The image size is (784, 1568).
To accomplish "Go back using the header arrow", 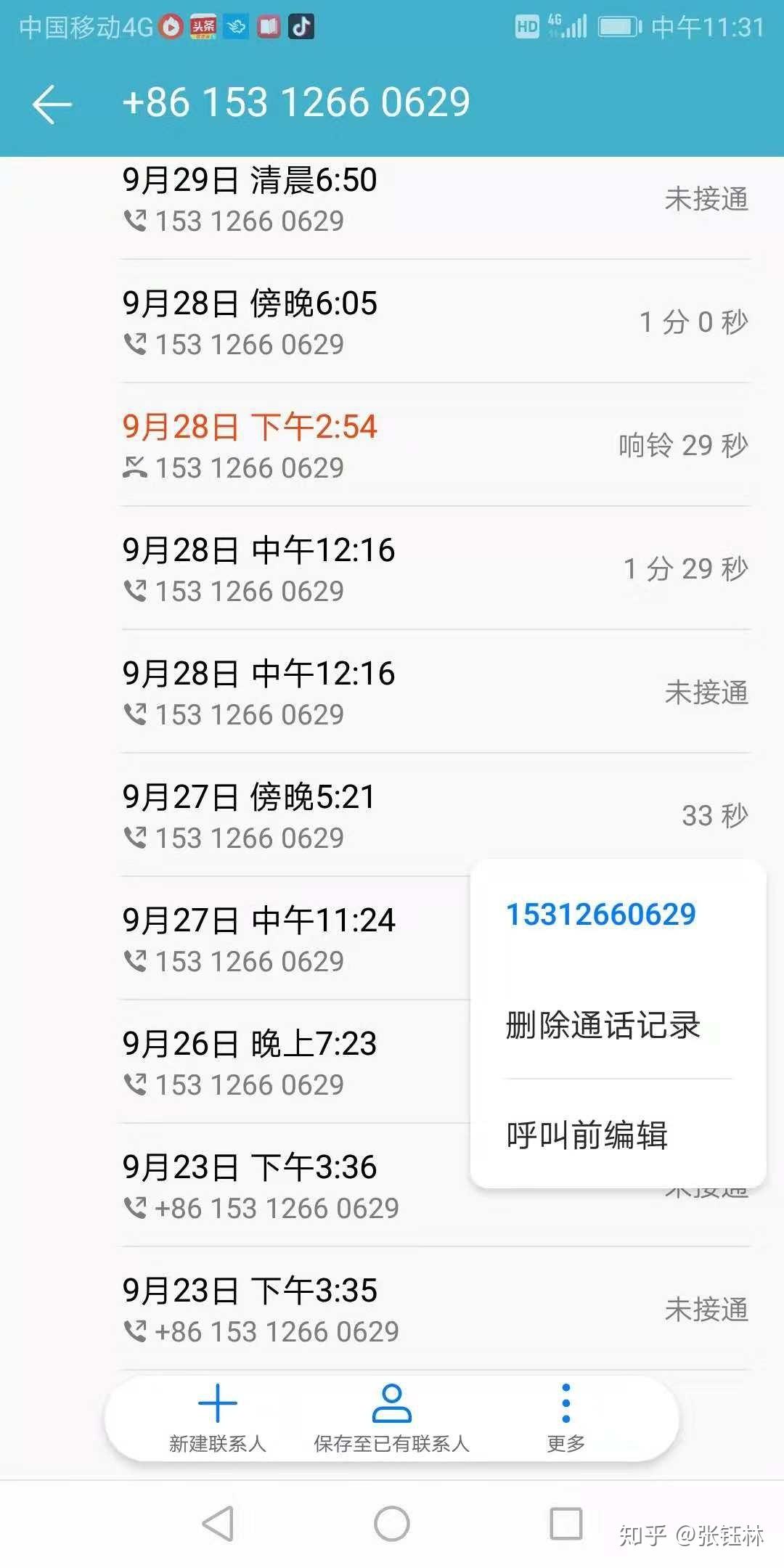I will tap(52, 104).
